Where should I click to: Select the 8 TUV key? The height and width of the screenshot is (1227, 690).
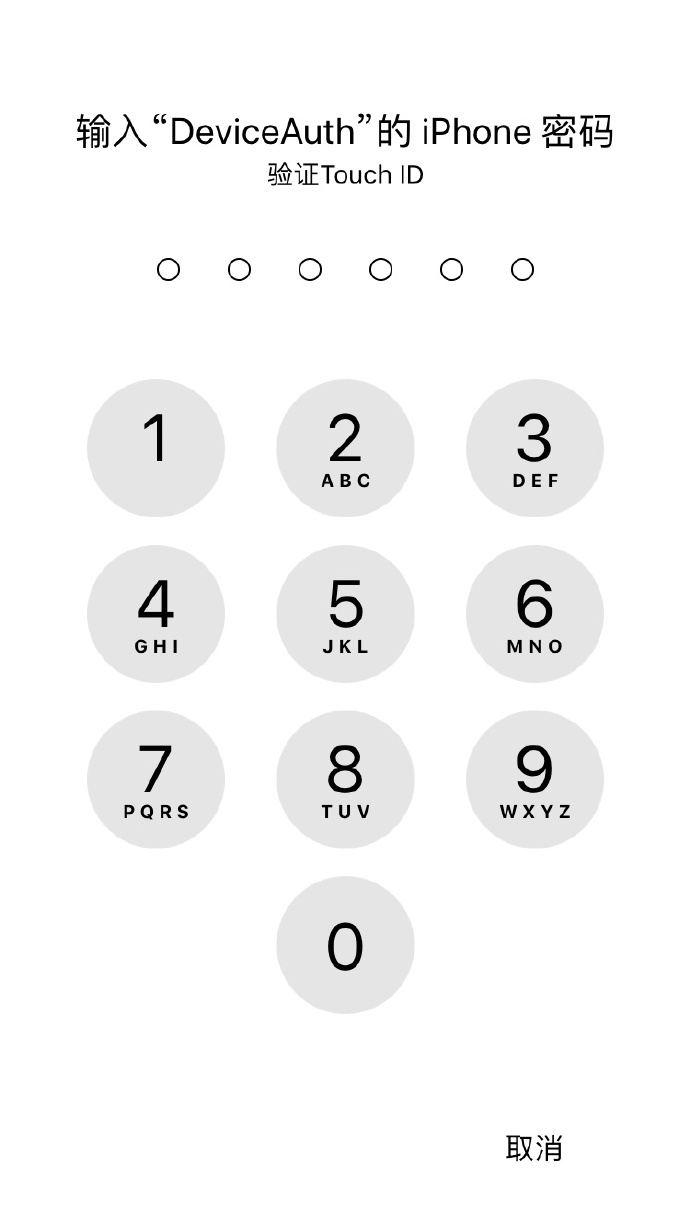click(x=345, y=780)
